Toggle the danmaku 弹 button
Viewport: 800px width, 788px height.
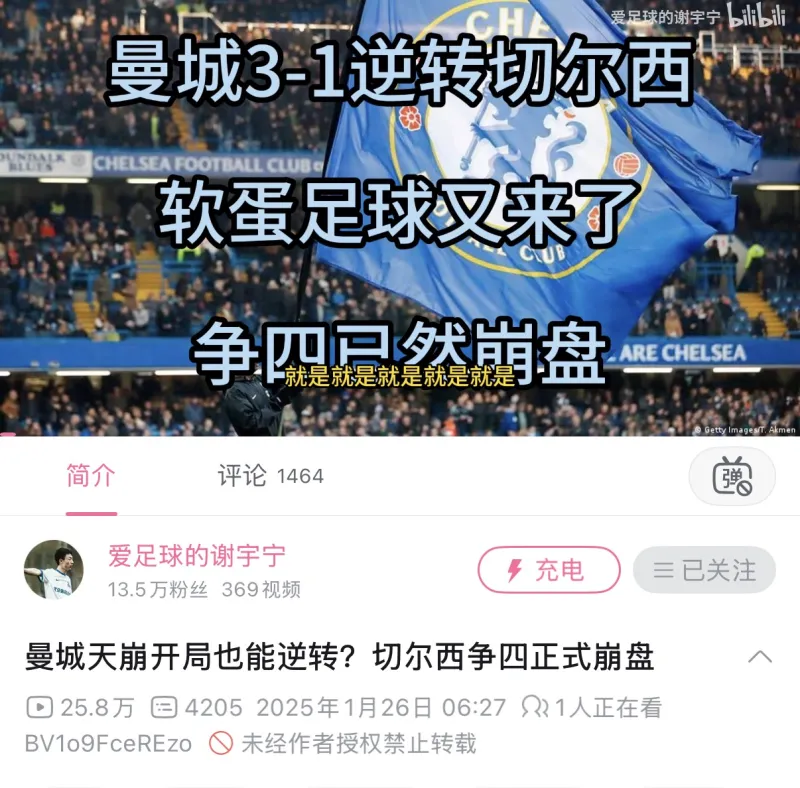[x=732, y=476]
